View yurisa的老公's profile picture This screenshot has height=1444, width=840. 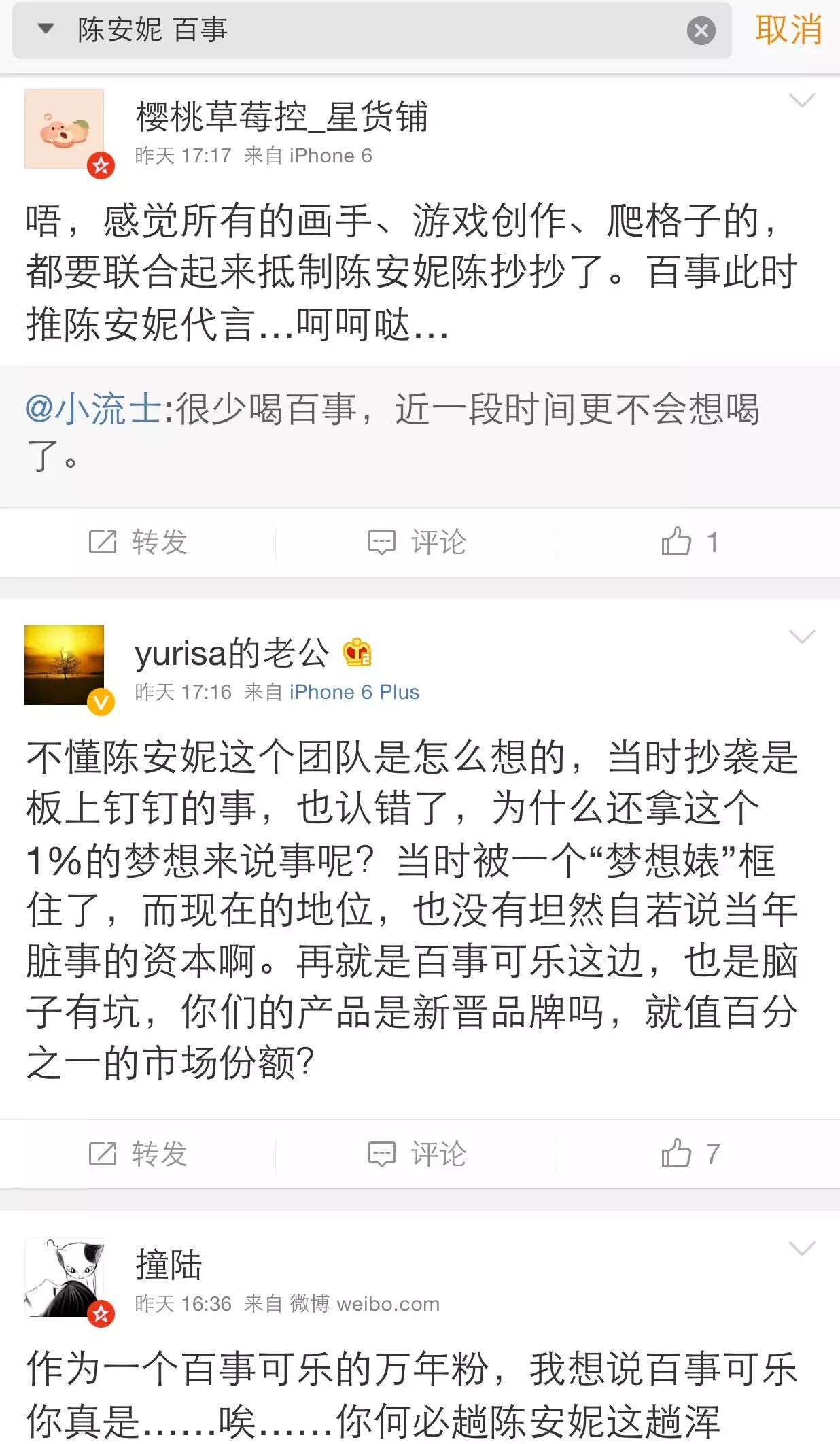click(x=65, y=665)
